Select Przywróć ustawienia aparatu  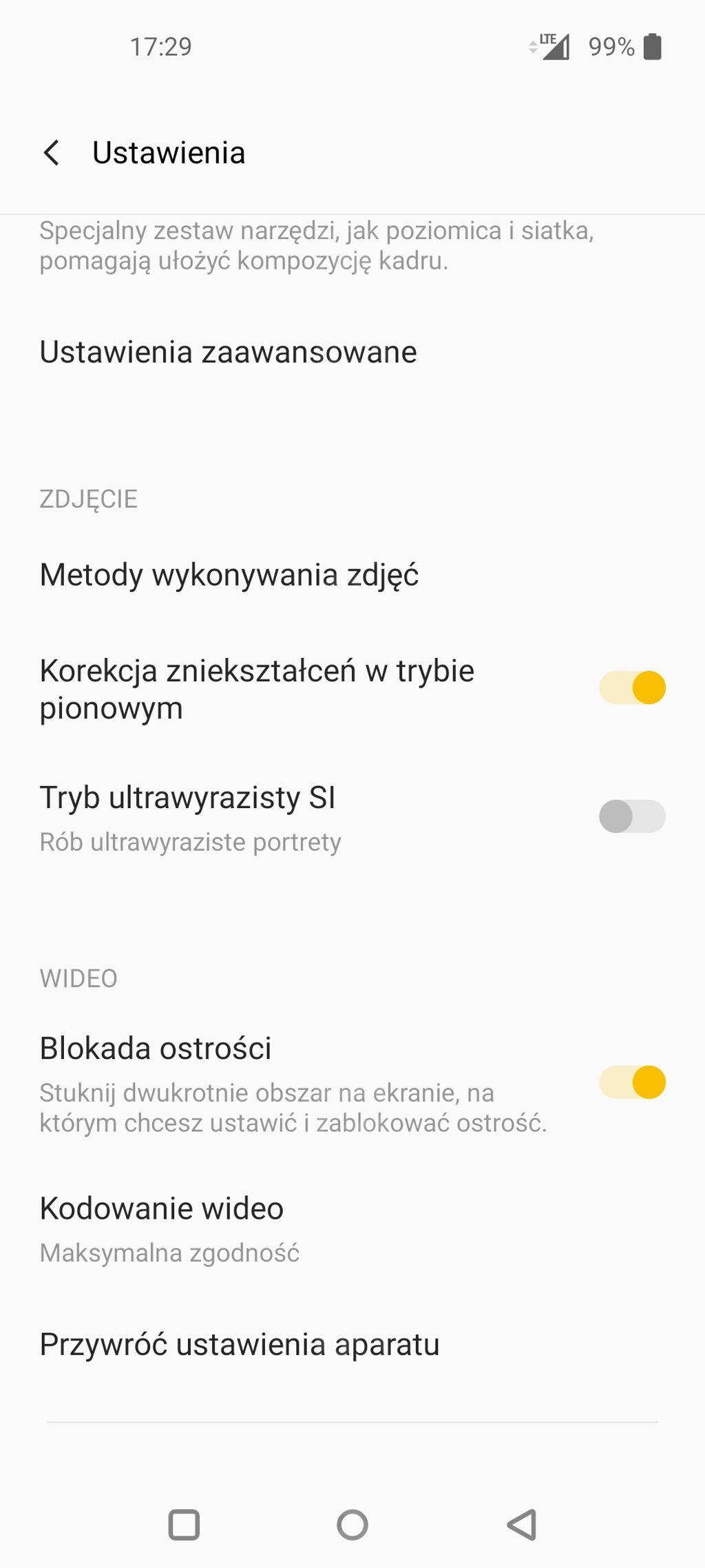tap(240, 1344)
